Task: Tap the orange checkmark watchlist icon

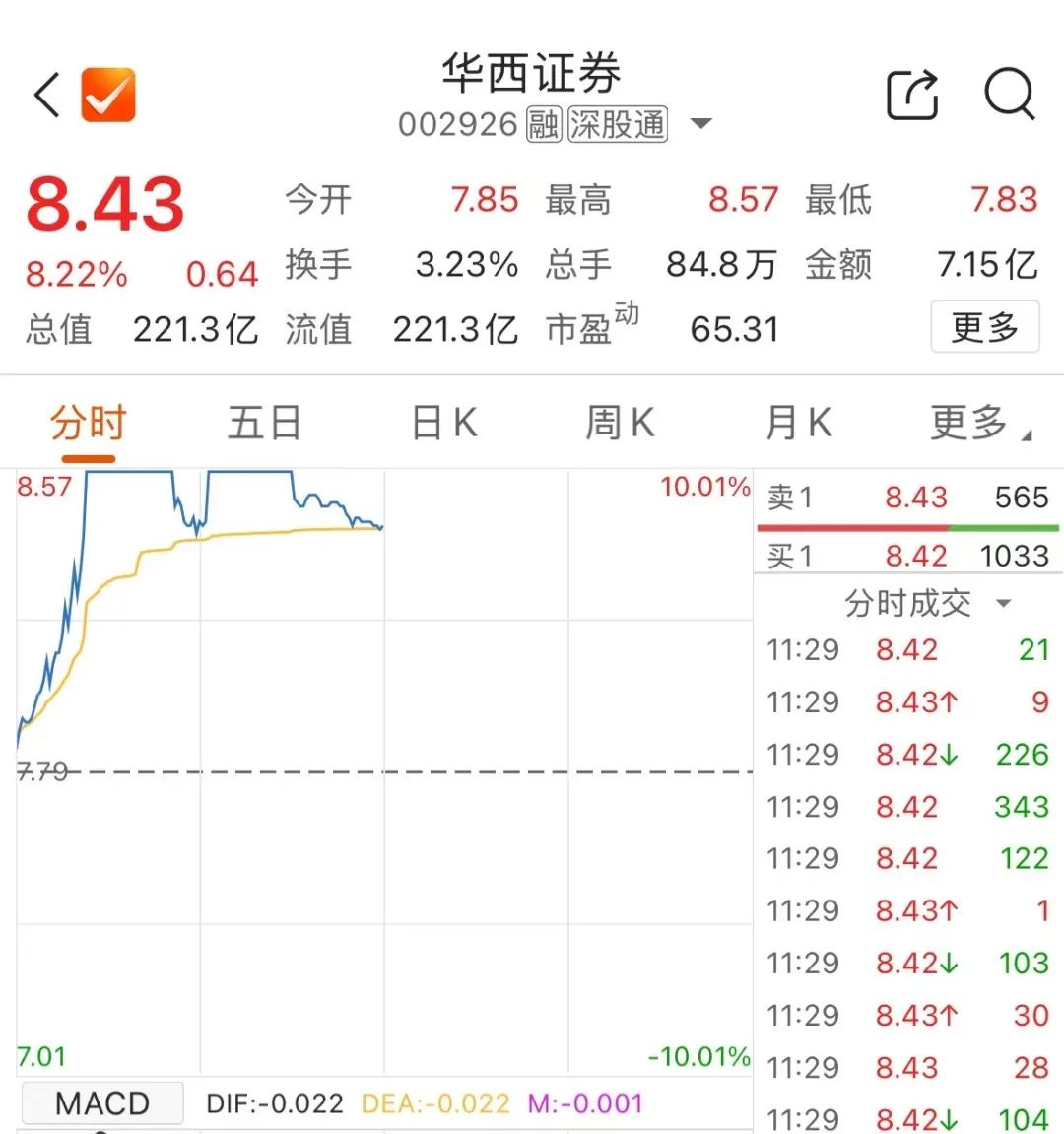Action: 107,95
